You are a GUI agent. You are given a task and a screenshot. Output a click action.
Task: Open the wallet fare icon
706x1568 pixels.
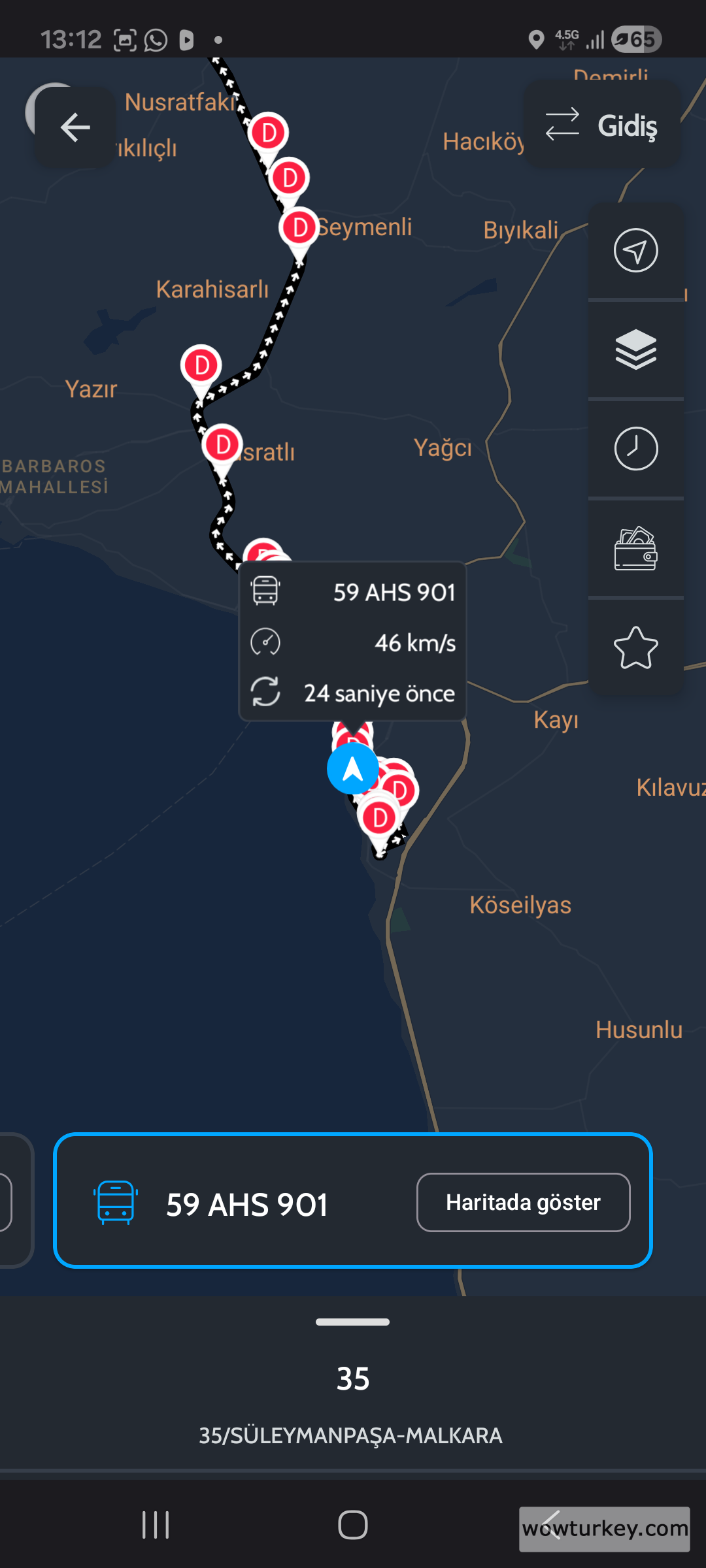click(635, 549)
